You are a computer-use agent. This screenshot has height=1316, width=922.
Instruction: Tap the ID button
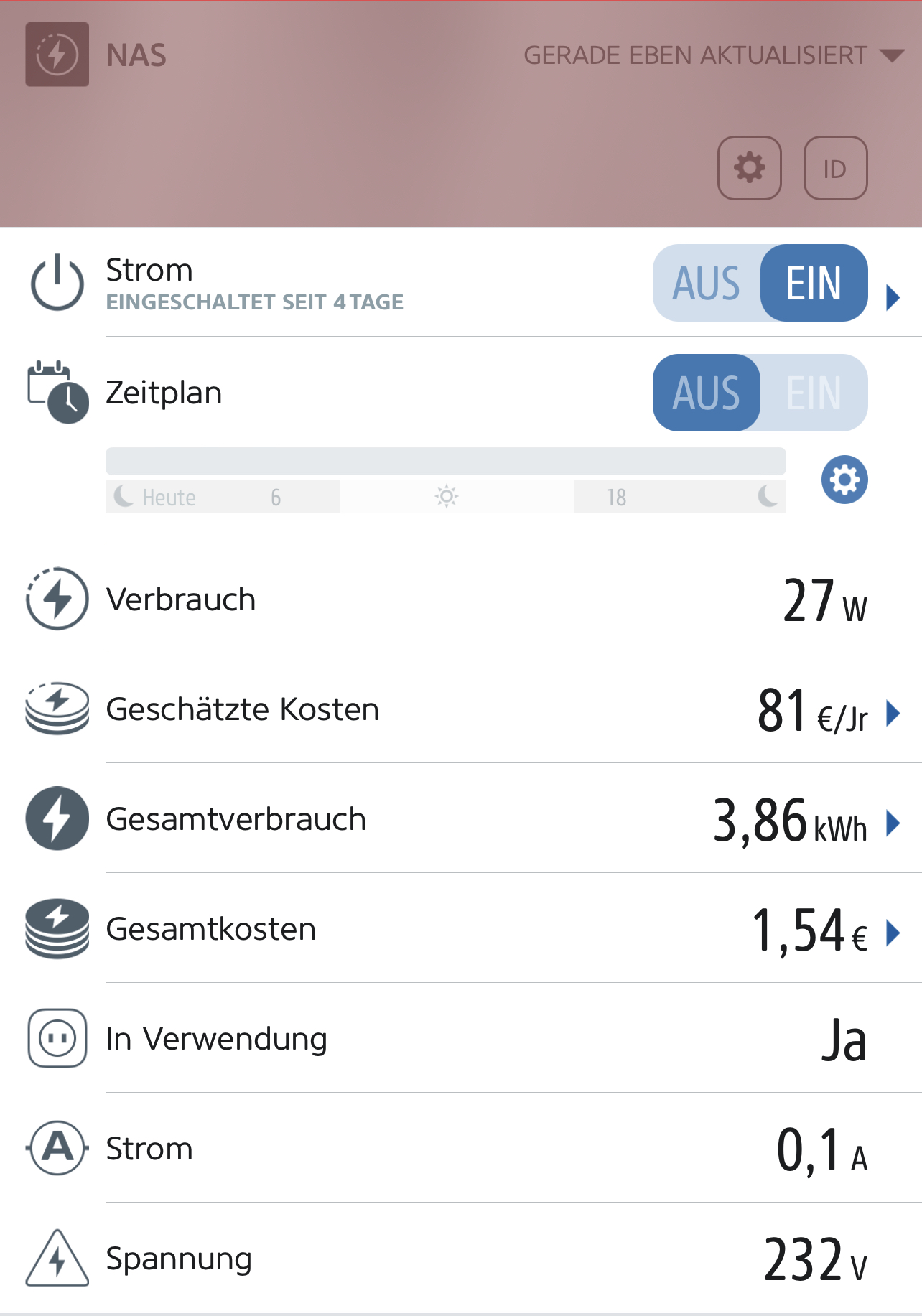tap(834, 168)
